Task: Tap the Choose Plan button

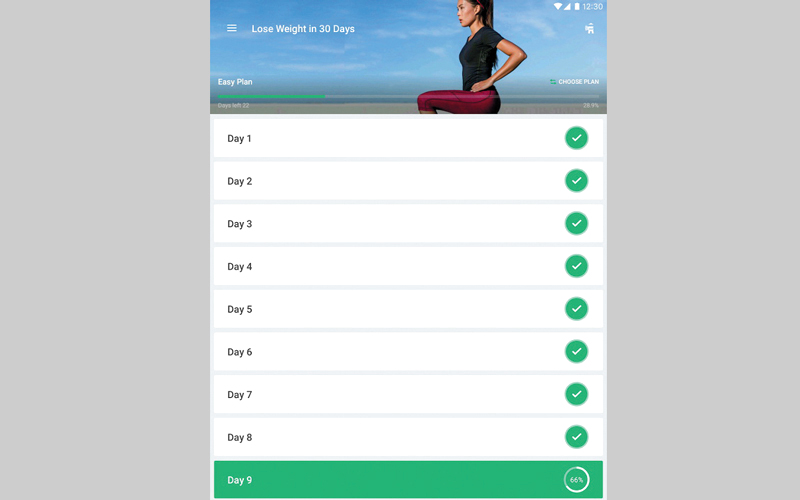Action: [574, 82]
